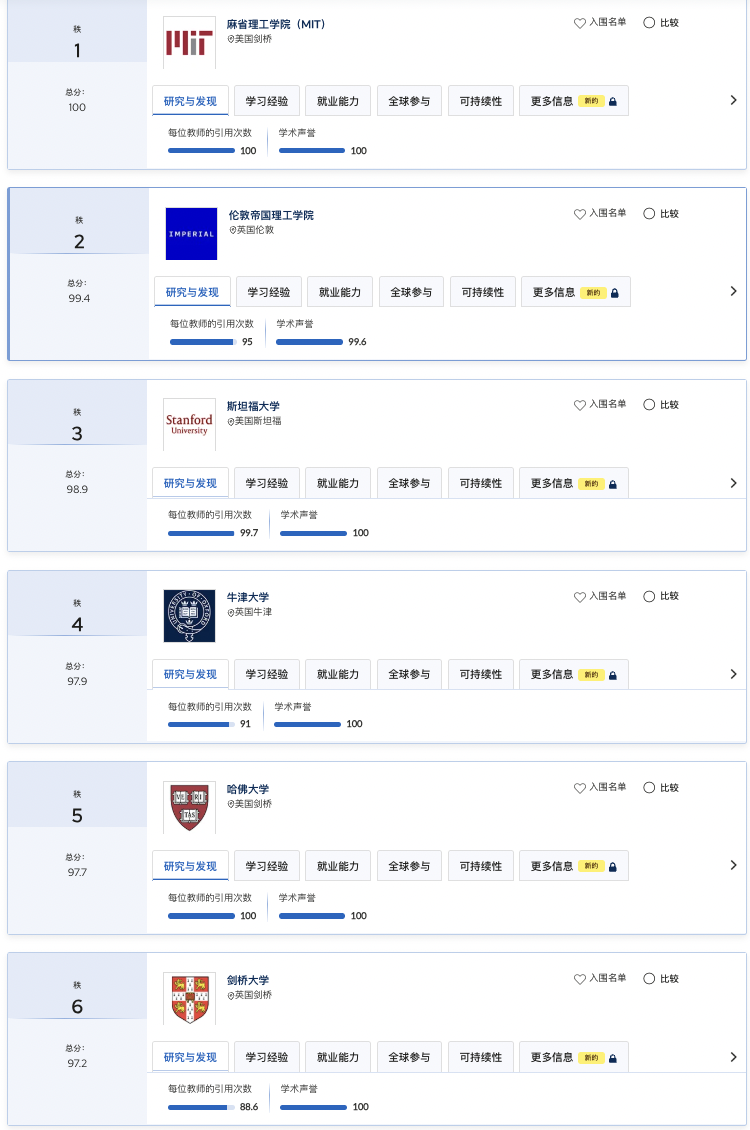Check 比较 for 伦敦帝国理工学院
The image size is (750, 1130).
(x=649, y=213)
